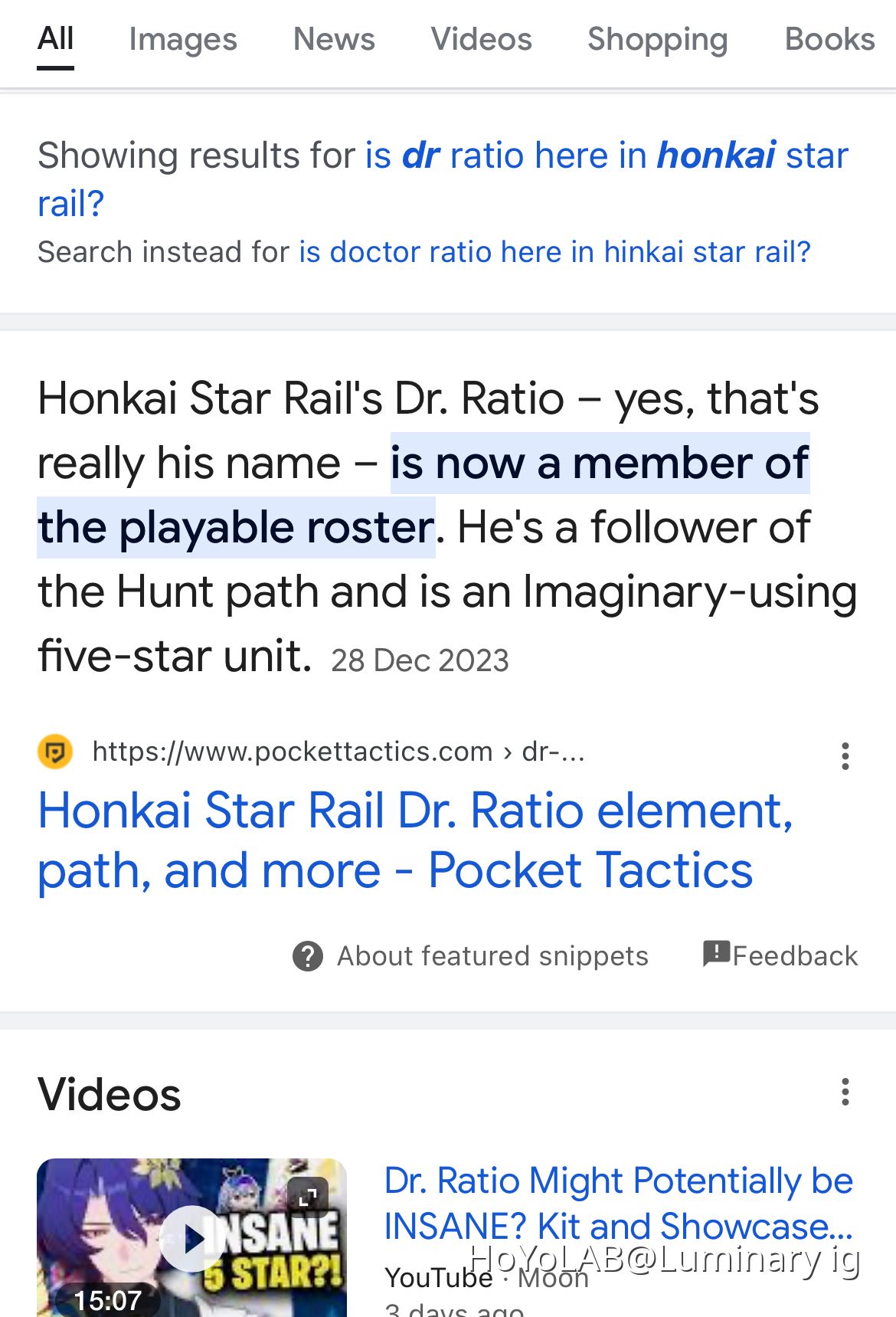Open the Shopping search tab
896x1317 pixels.
658,40
